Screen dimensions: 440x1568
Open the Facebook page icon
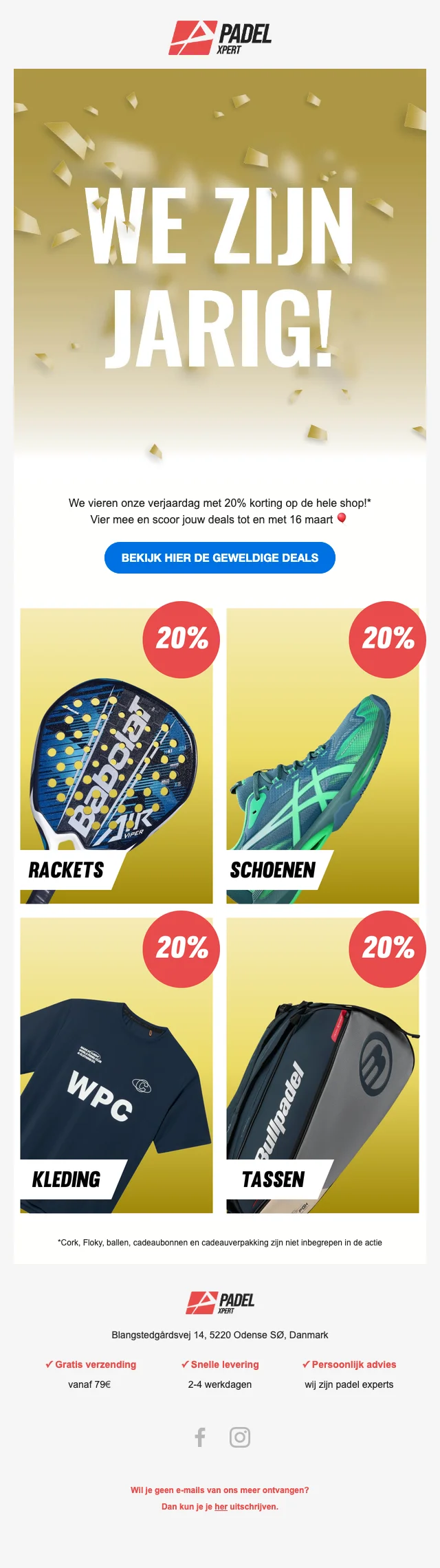click(200, 1437)
